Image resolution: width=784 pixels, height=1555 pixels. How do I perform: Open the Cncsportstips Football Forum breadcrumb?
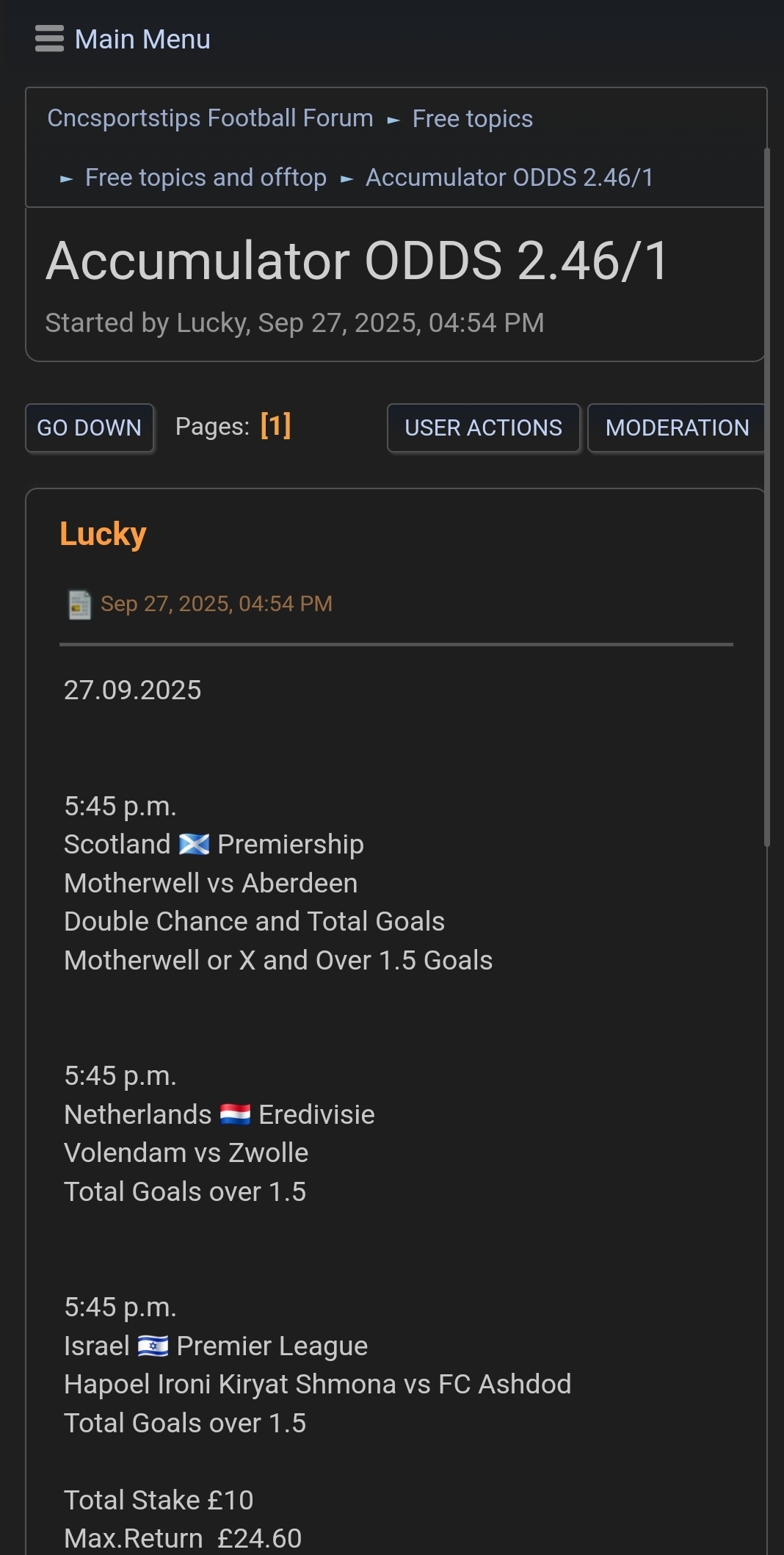[x=210, y=118]
